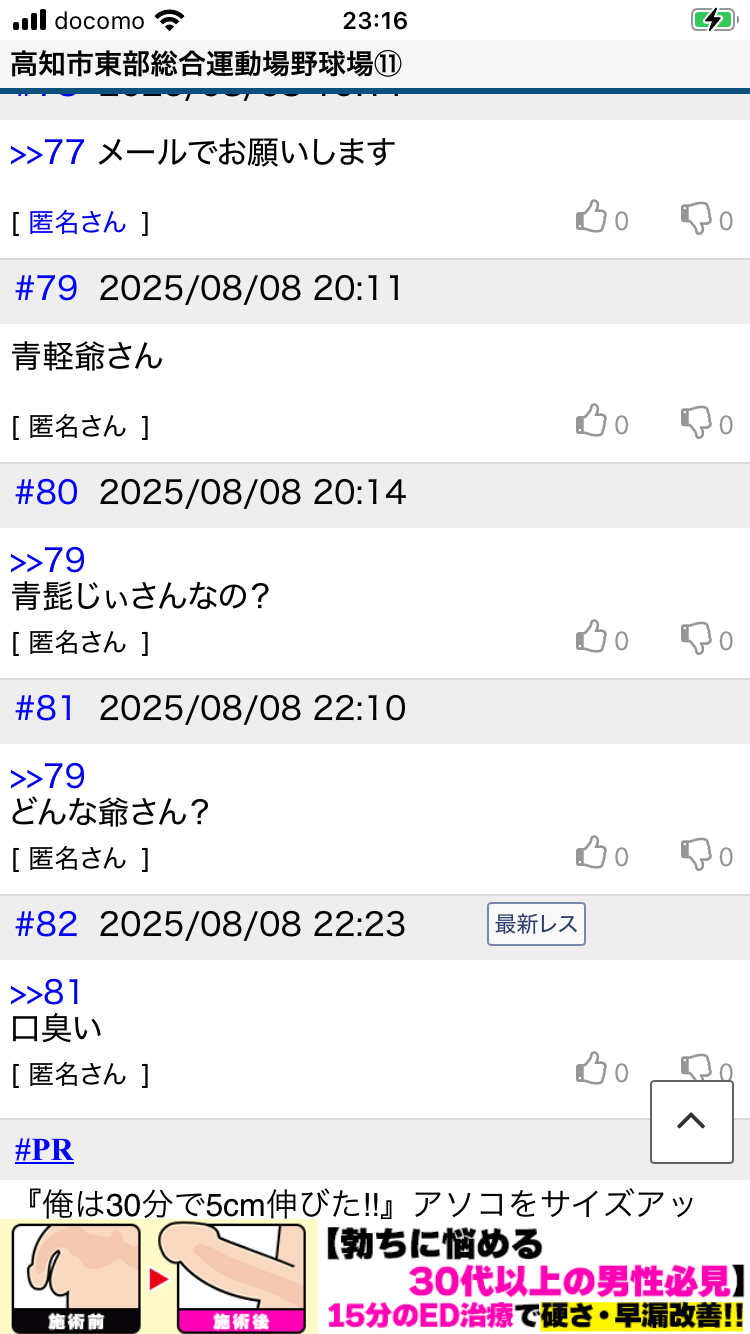Viewport: 750px width, 1334px height.
Task: Tap the 最新レス button
Action: click(536, 924)
